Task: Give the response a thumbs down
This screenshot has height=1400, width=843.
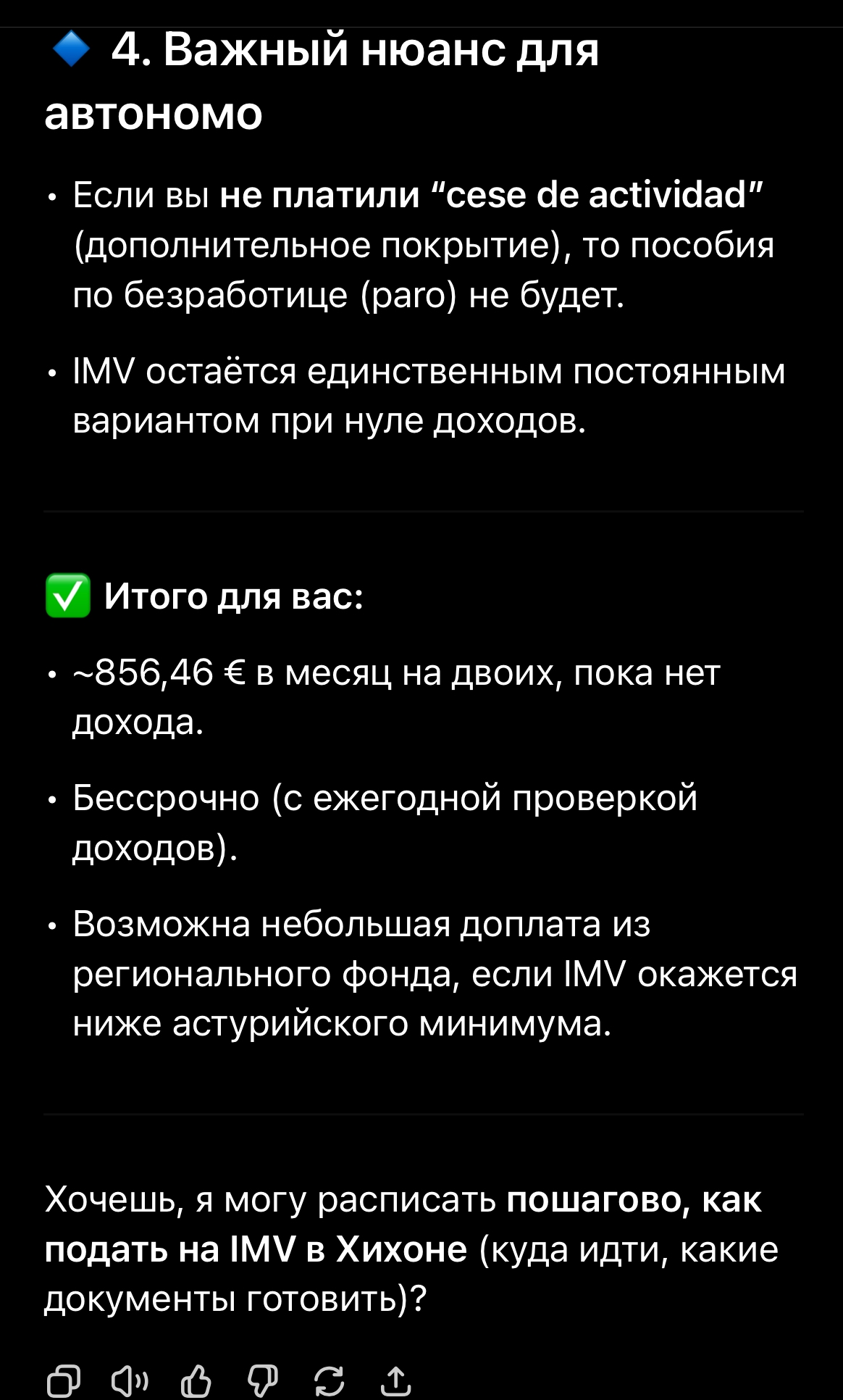Action: (x=263, y=1381)
